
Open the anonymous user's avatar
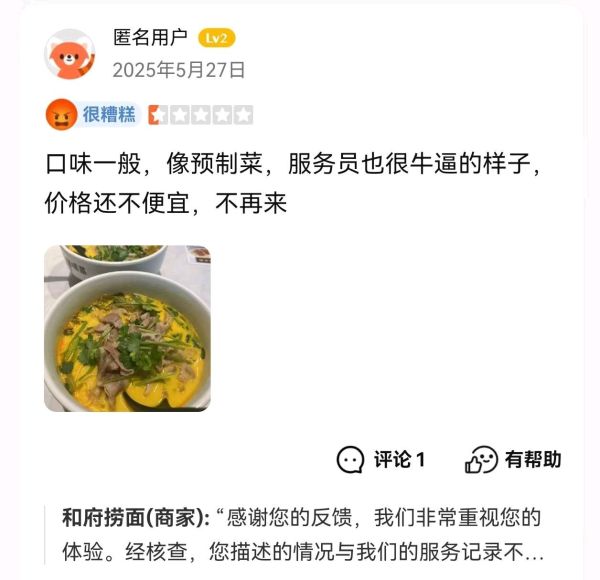click(69, 54)
